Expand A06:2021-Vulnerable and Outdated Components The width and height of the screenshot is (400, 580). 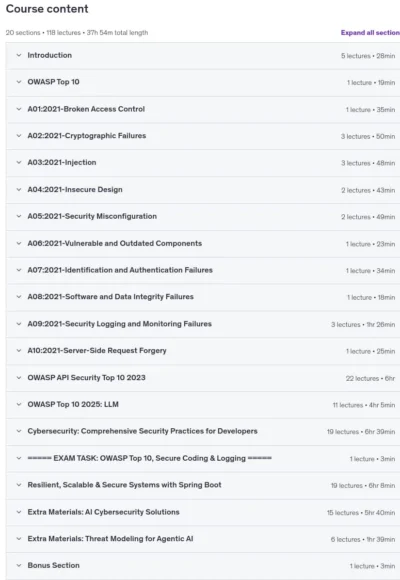(203, 244)
